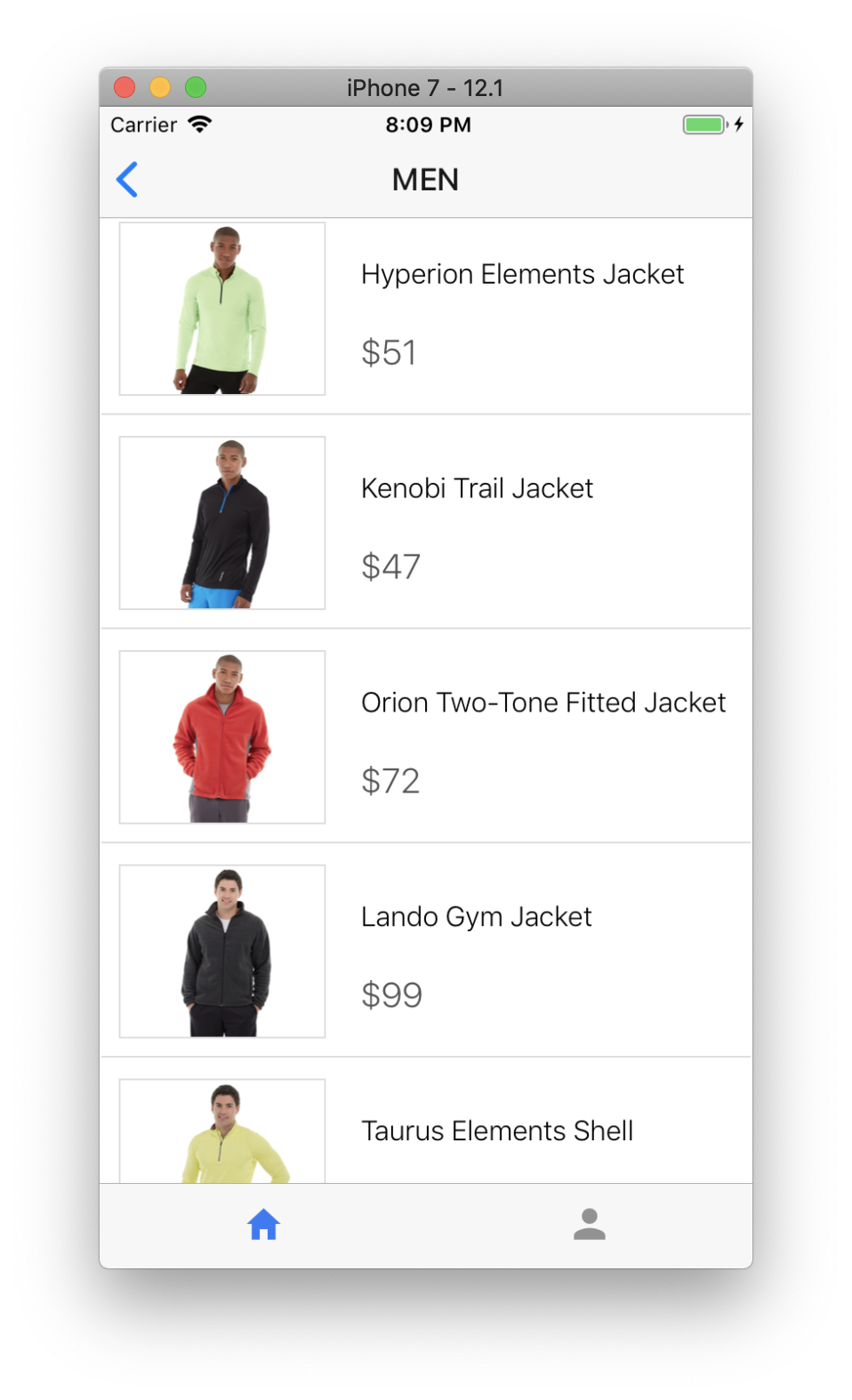This screenshot has width=852, height=1400.
Task: Open Lando Gym Jacket details
Action: click(476, 918)
